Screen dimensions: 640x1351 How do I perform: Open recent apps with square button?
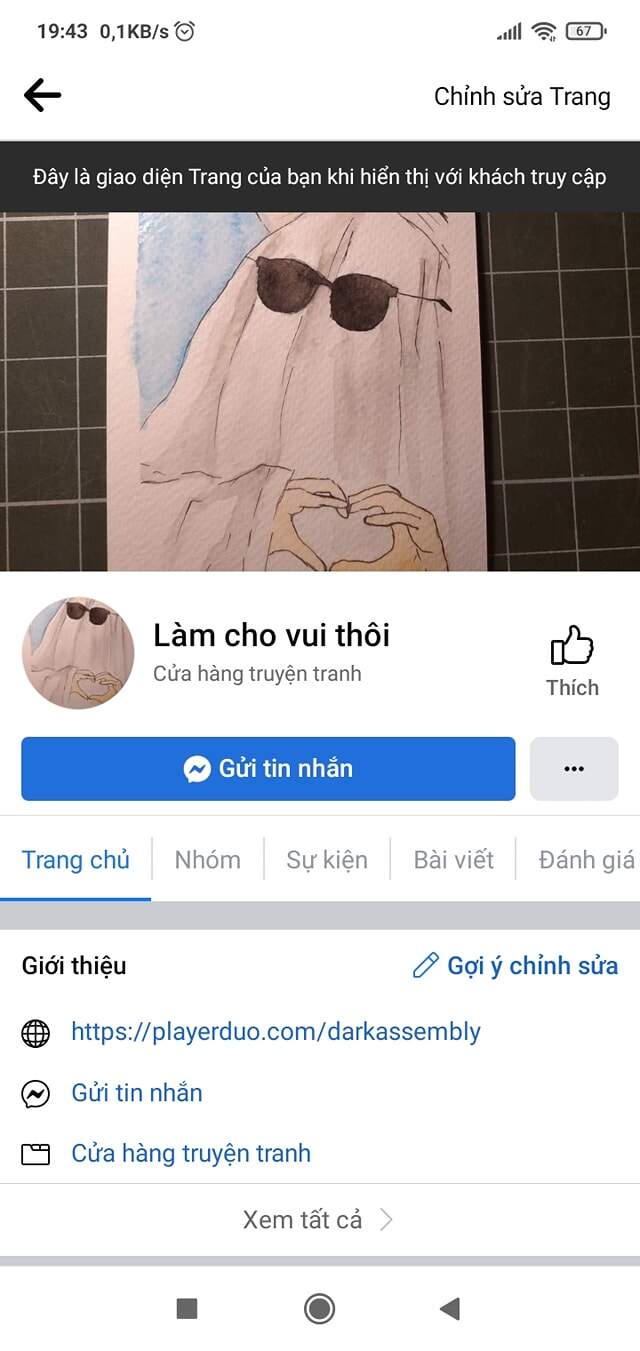pos(187,1308)
